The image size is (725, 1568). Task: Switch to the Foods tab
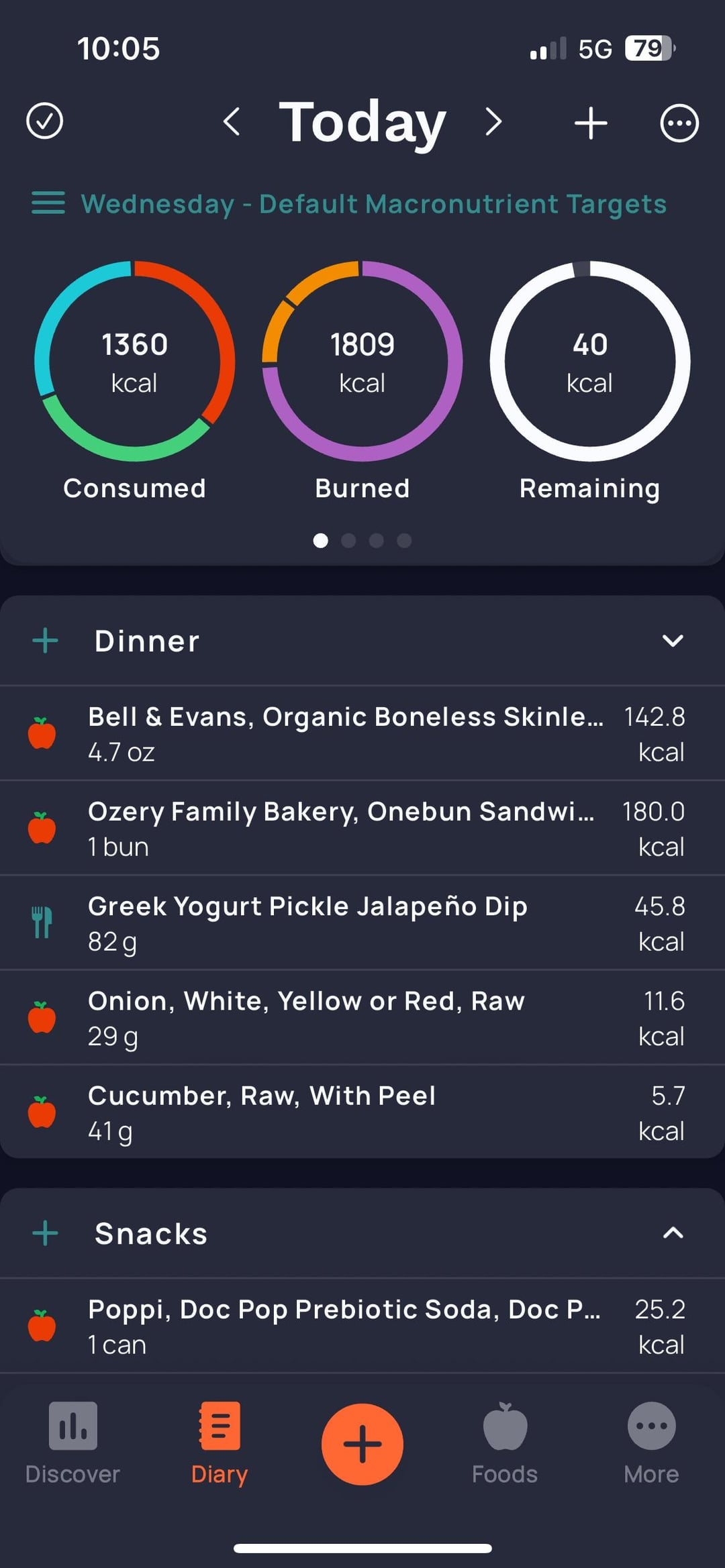click(x=505, y=1443)
